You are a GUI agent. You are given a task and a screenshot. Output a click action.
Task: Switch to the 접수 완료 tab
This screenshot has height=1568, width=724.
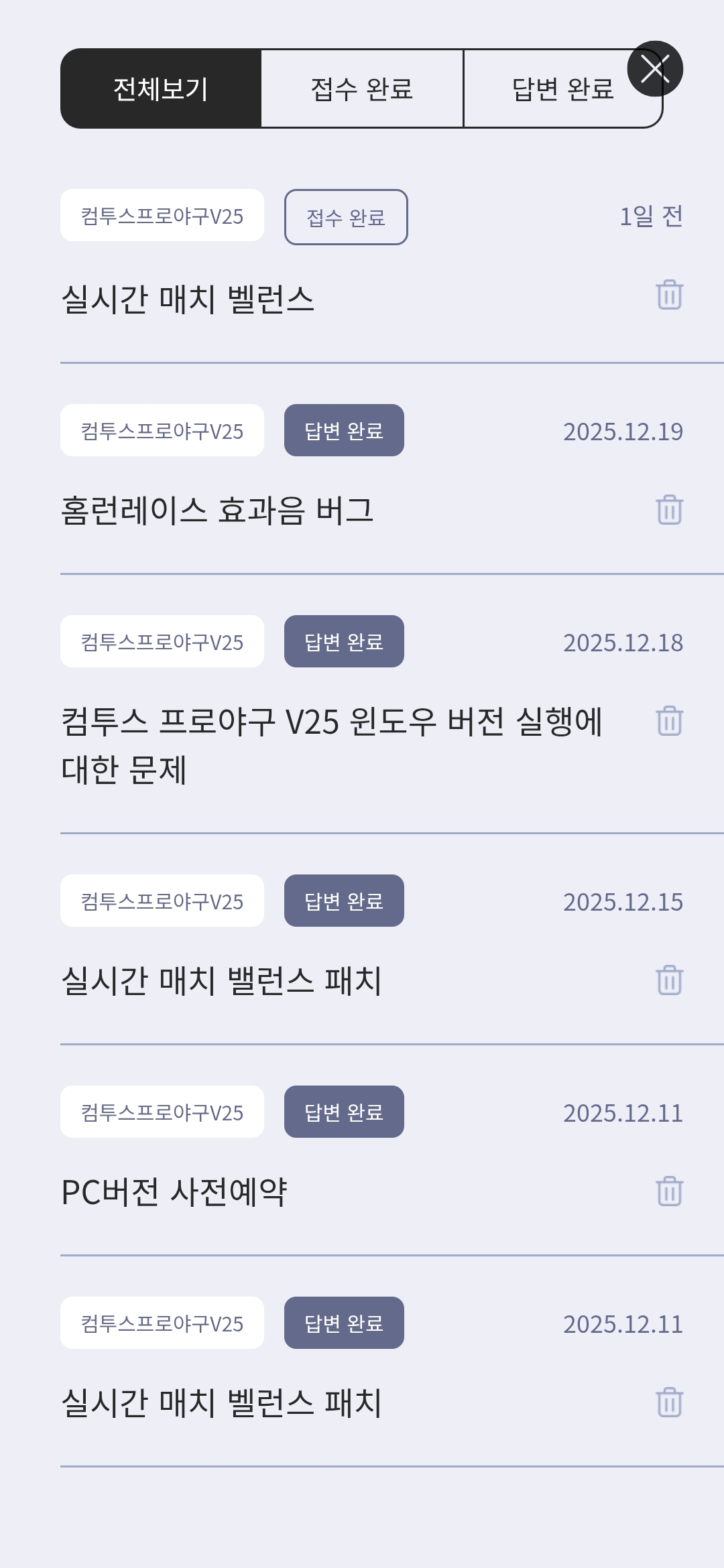pyautogui.click(x=362, y=88)
